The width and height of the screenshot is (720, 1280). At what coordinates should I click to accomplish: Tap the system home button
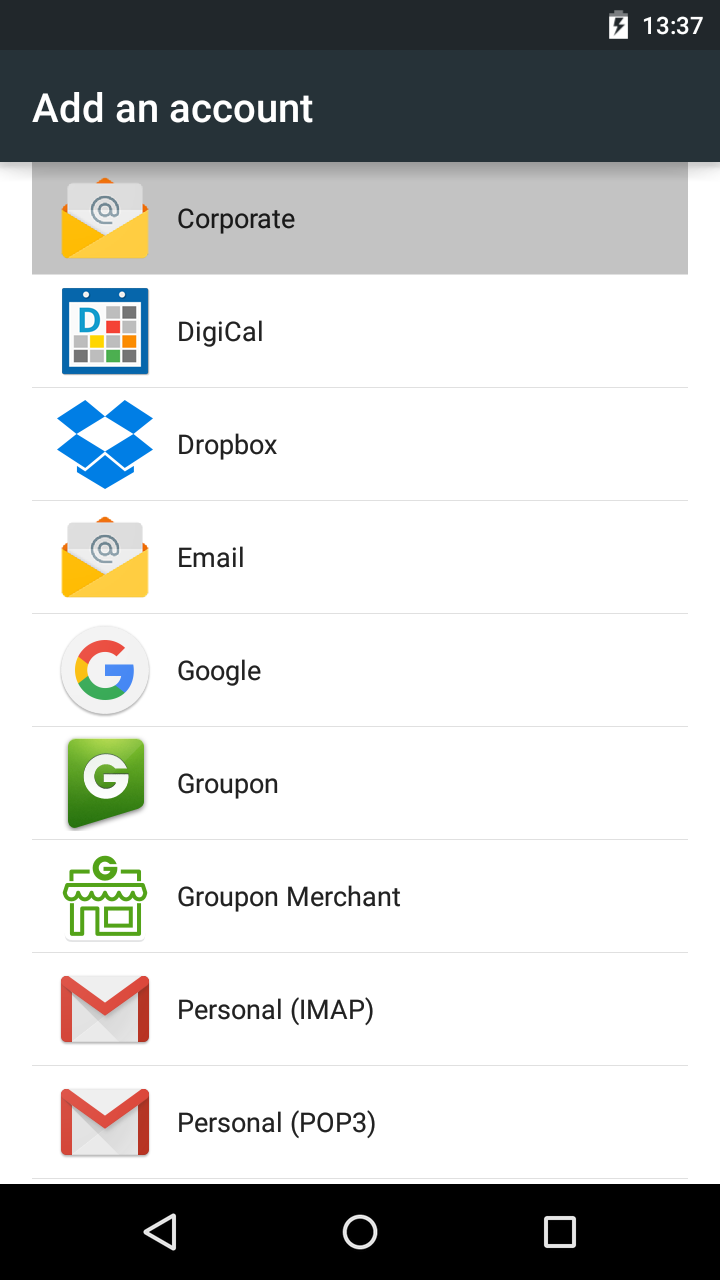pos(360,1232)
